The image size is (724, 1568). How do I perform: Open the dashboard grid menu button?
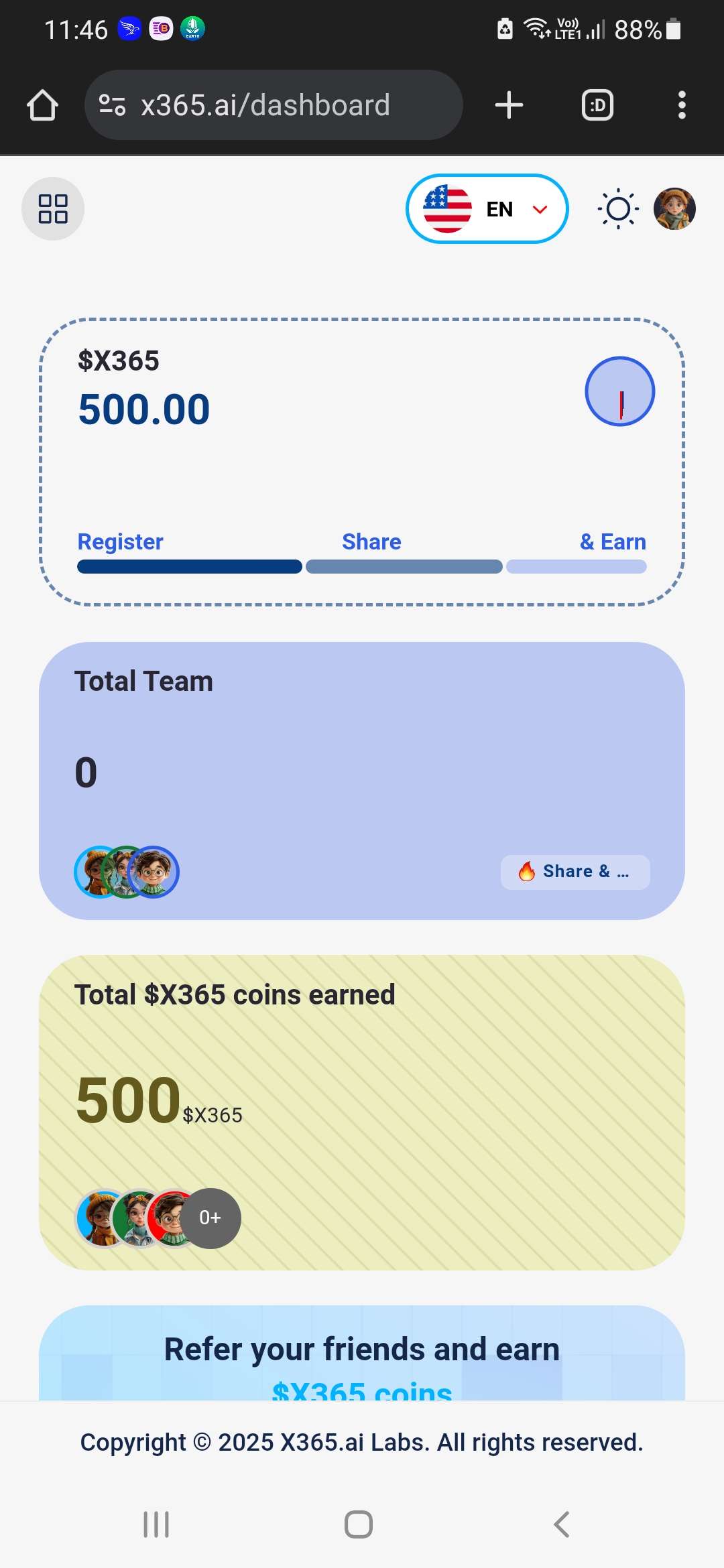click(53, 208)
